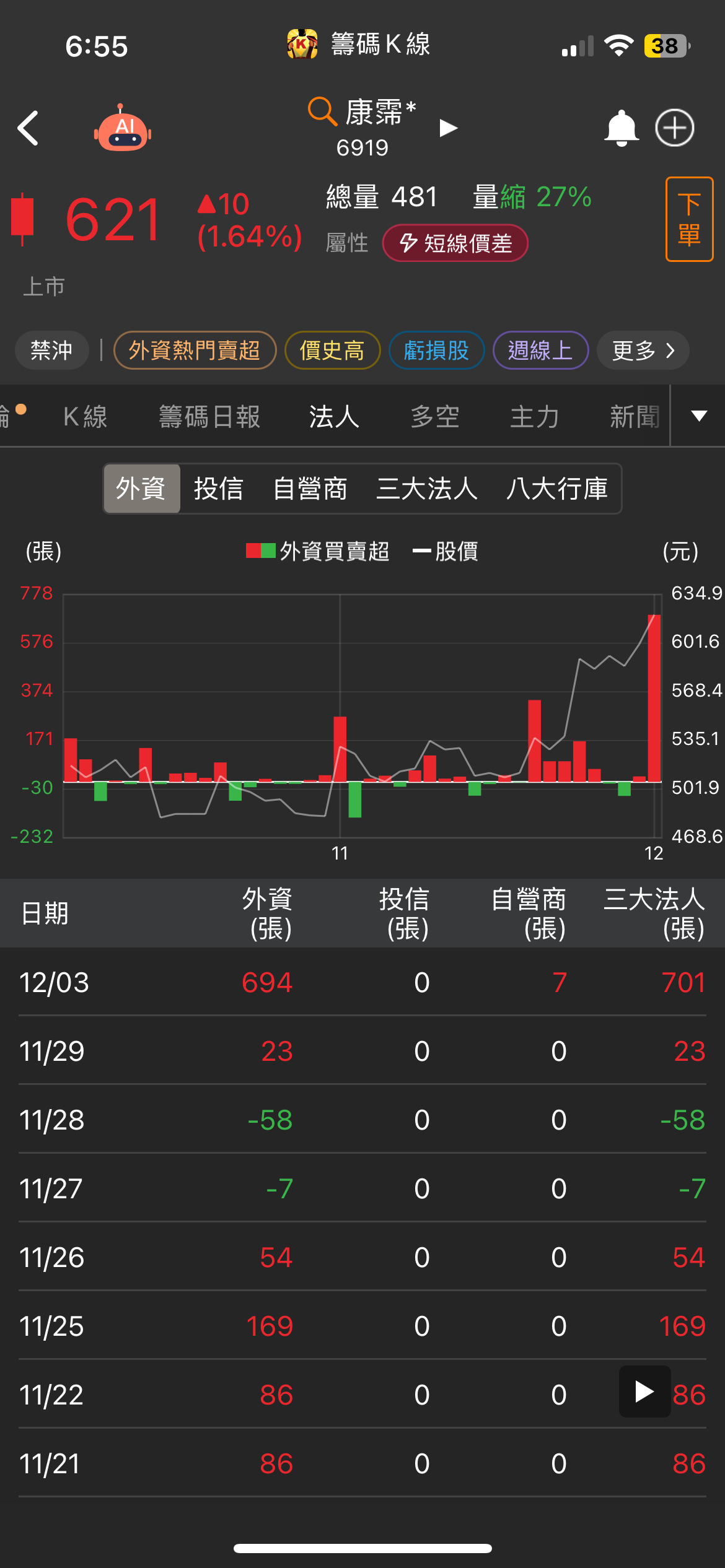
Task: Switch to the K線 tab
Action: click(86, 417)
